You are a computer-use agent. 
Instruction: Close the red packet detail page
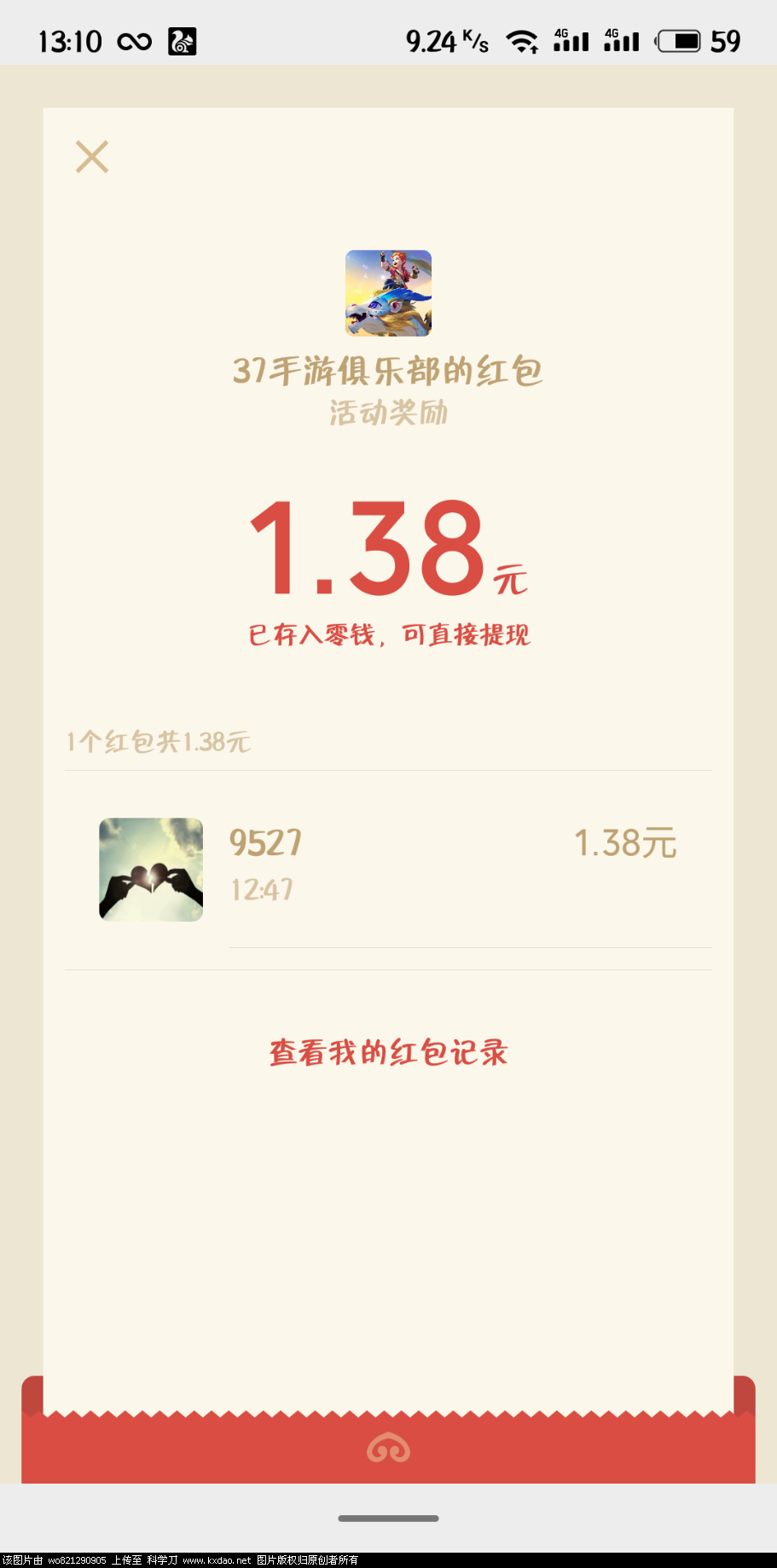[91, 157]
